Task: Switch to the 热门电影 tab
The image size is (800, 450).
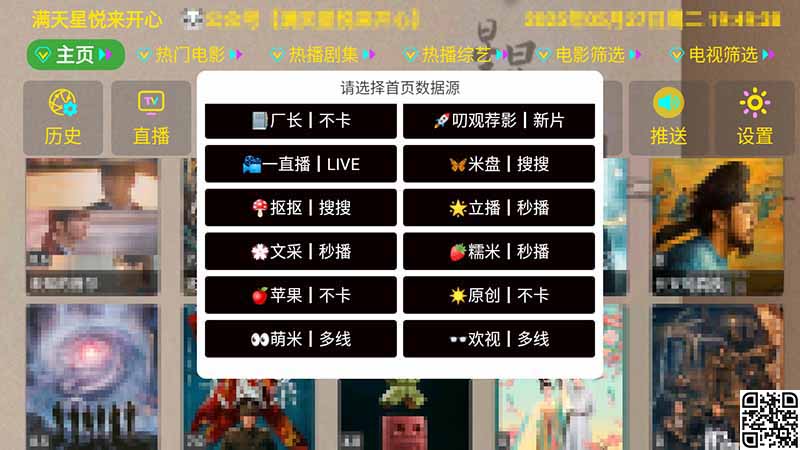Action: (190, 55)
